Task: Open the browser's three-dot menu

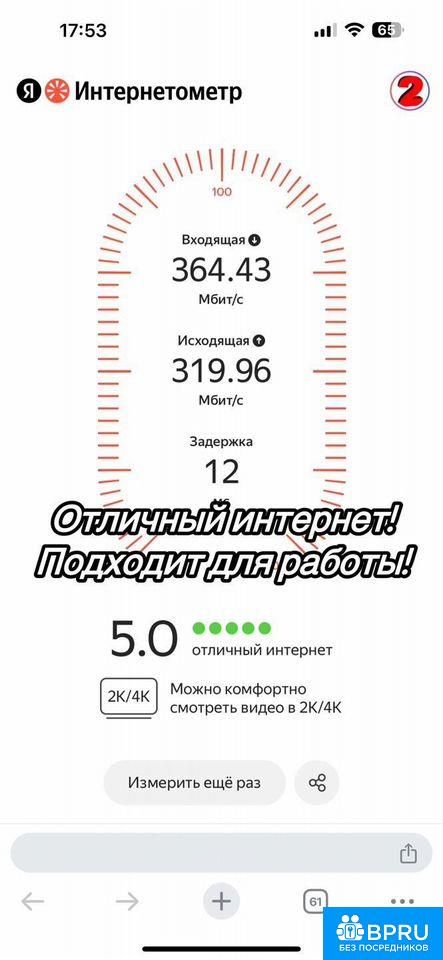Action: pyautogui.click(x=402, y=901)
